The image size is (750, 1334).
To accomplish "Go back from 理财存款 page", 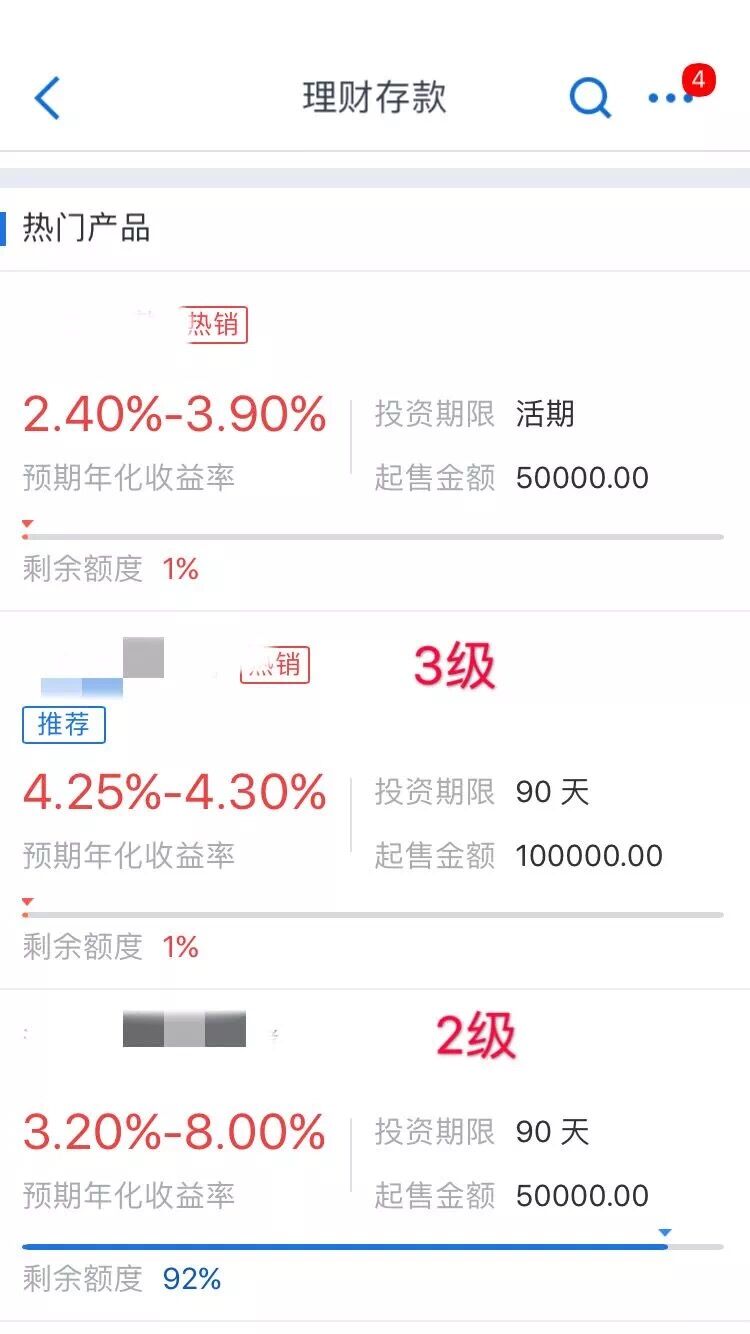I will point(47,98).
